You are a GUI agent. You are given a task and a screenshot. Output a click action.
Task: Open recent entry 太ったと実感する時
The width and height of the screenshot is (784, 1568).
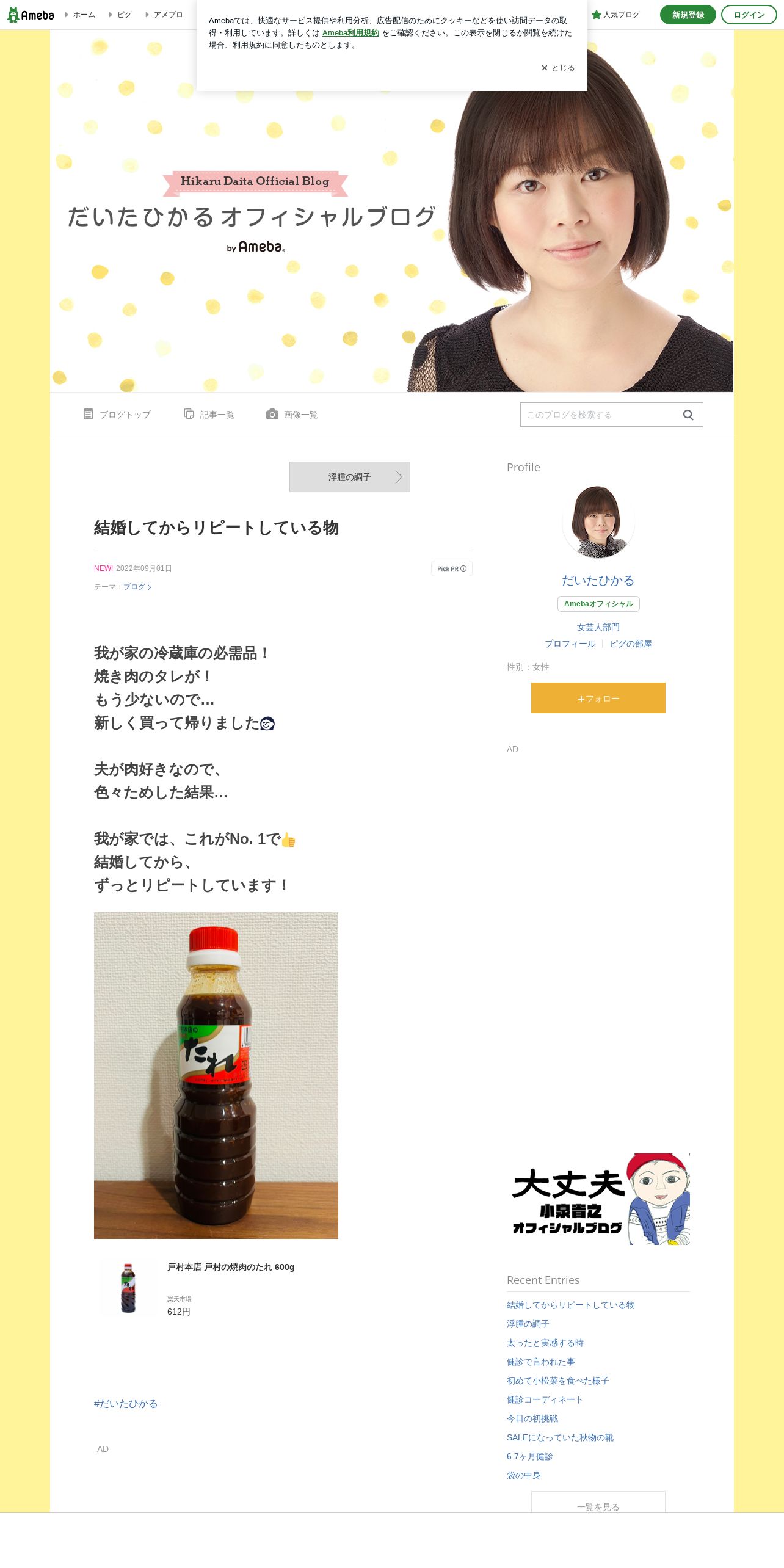(545, 1343)
